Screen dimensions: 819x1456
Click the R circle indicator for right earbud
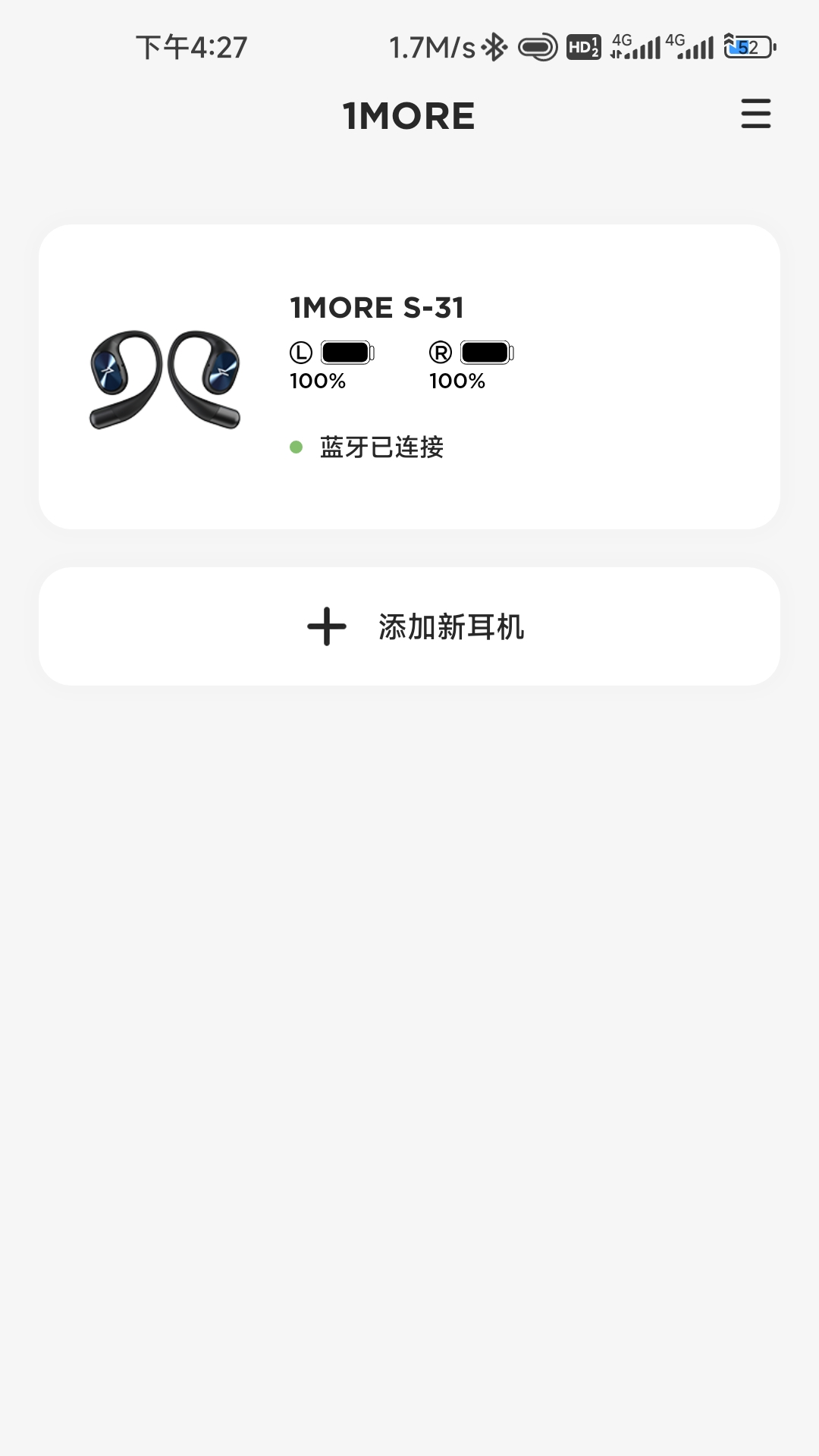(440, 352)
